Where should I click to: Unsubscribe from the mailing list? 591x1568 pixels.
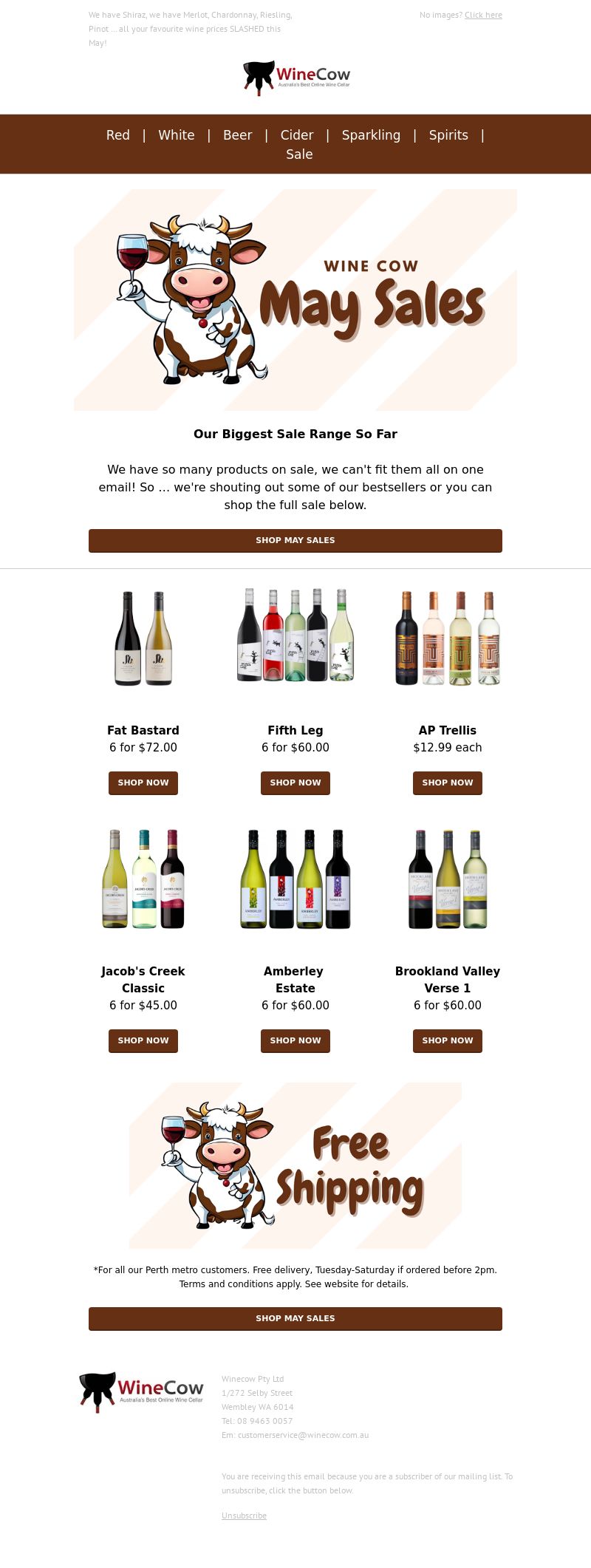(244, 1516)
